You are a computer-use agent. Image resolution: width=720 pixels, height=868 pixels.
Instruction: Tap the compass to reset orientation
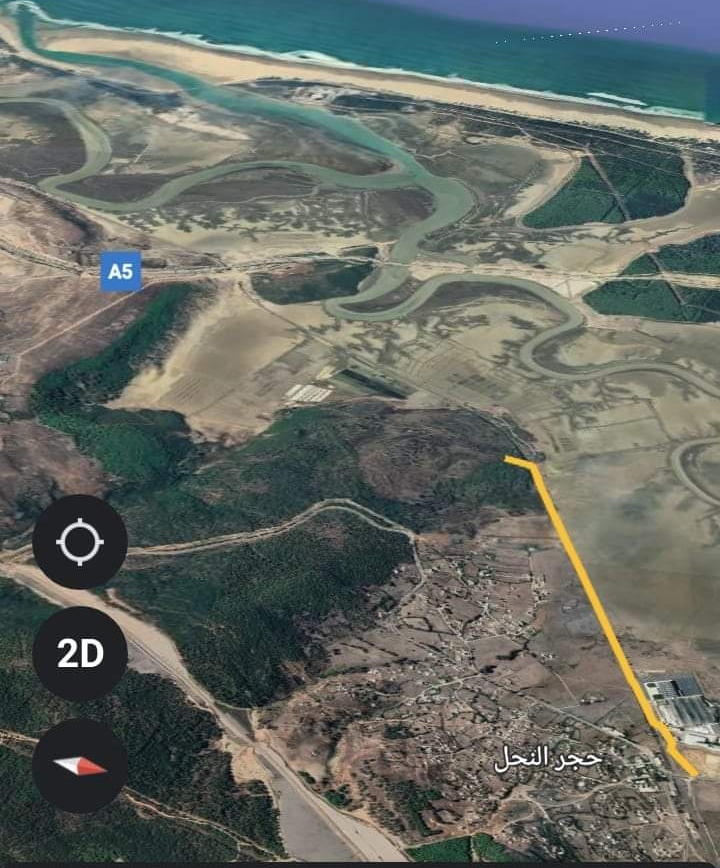[80, 766]
